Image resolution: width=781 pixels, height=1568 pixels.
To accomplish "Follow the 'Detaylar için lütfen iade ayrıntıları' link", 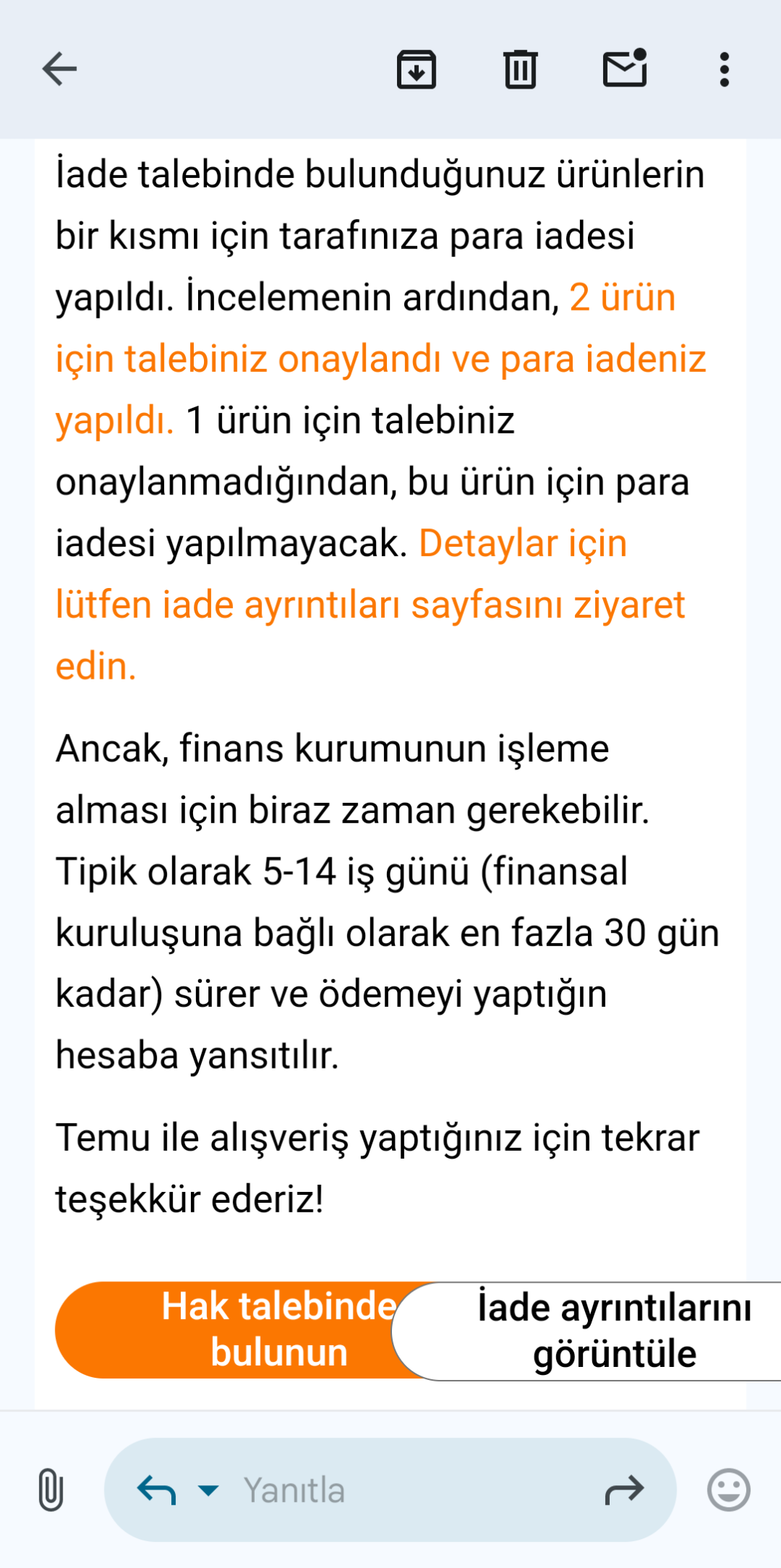I will tap(370, 605).
